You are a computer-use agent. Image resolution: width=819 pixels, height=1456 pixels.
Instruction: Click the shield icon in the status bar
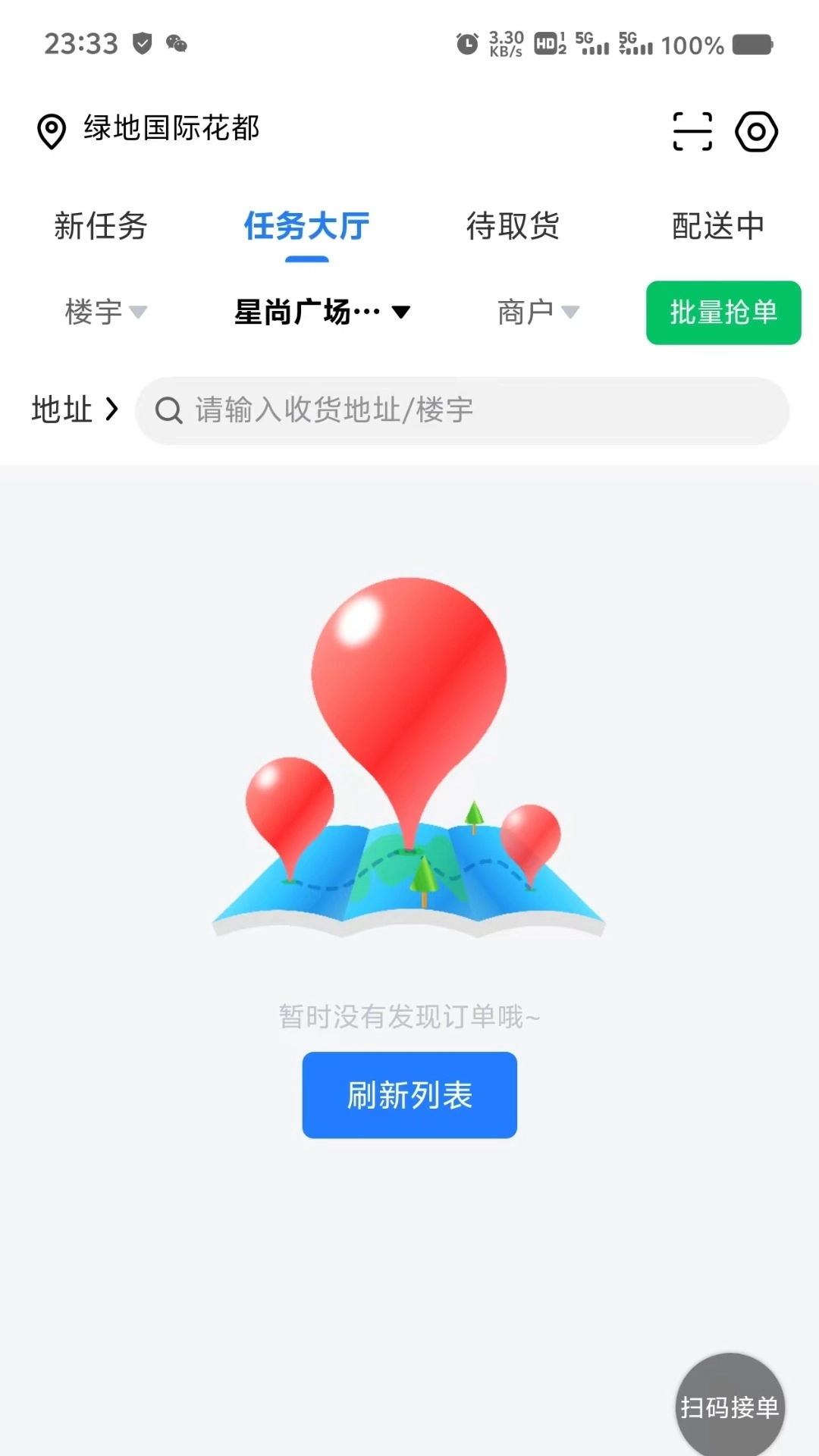(141, 44)
